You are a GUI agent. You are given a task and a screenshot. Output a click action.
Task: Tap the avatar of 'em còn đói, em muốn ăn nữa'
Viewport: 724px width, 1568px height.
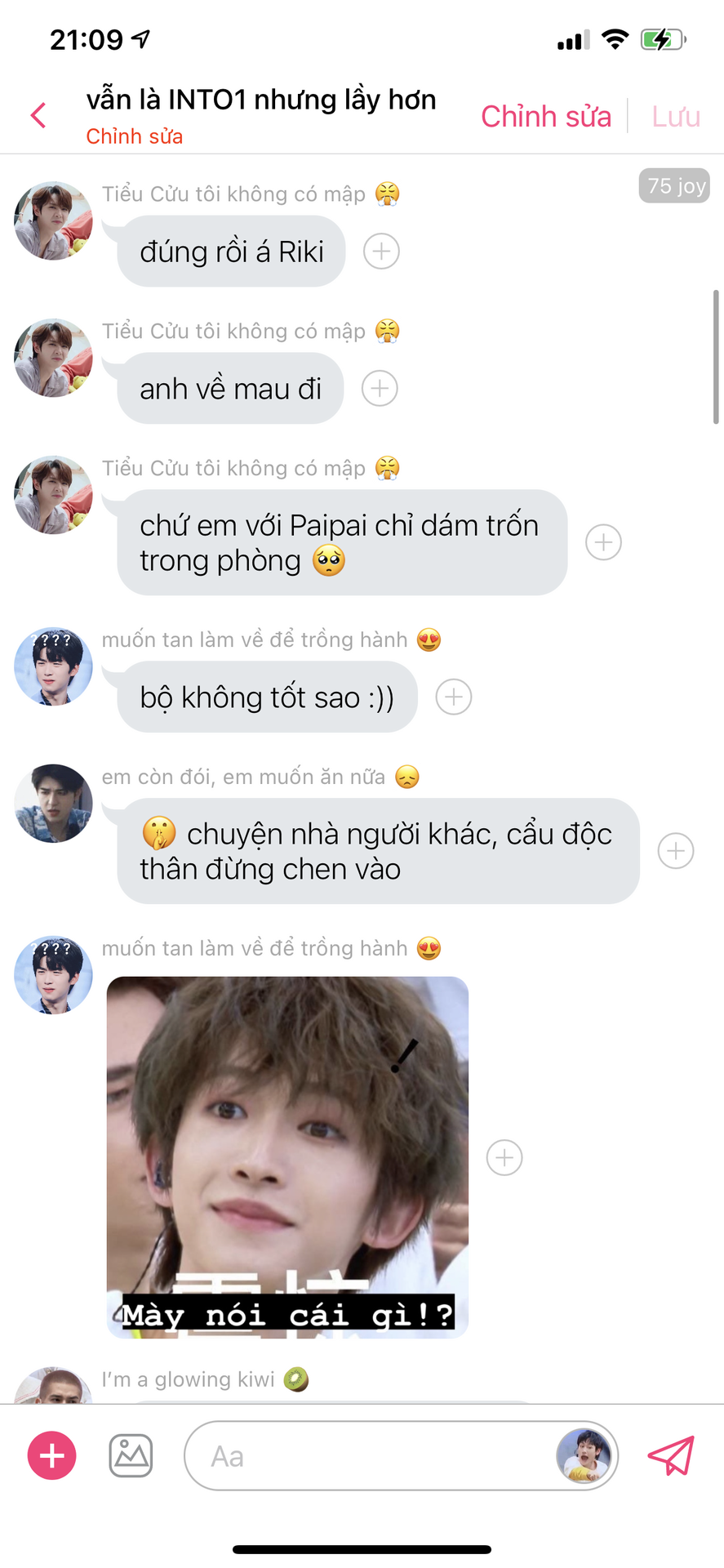tap(54, 804)
